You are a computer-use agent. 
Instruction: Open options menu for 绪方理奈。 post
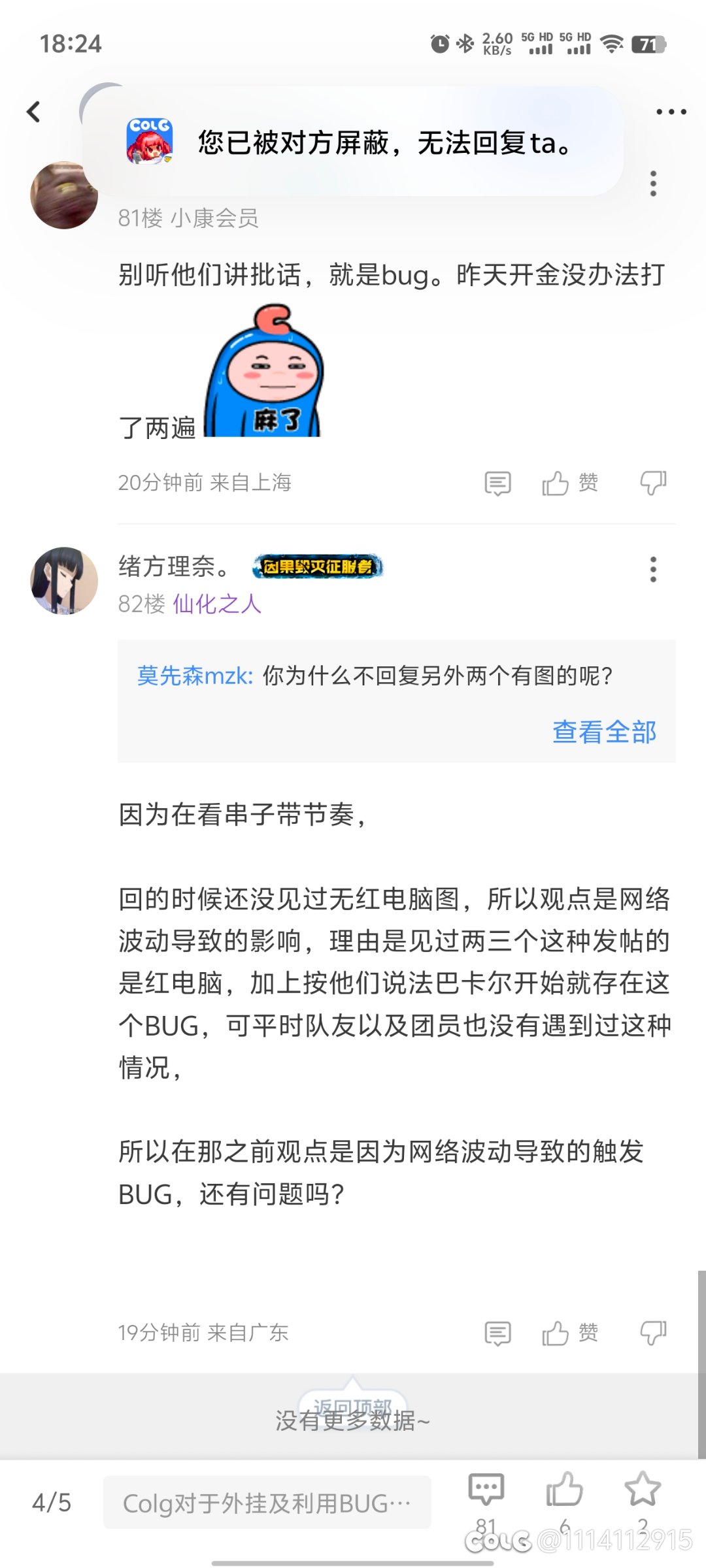click(x=653, y=569)
